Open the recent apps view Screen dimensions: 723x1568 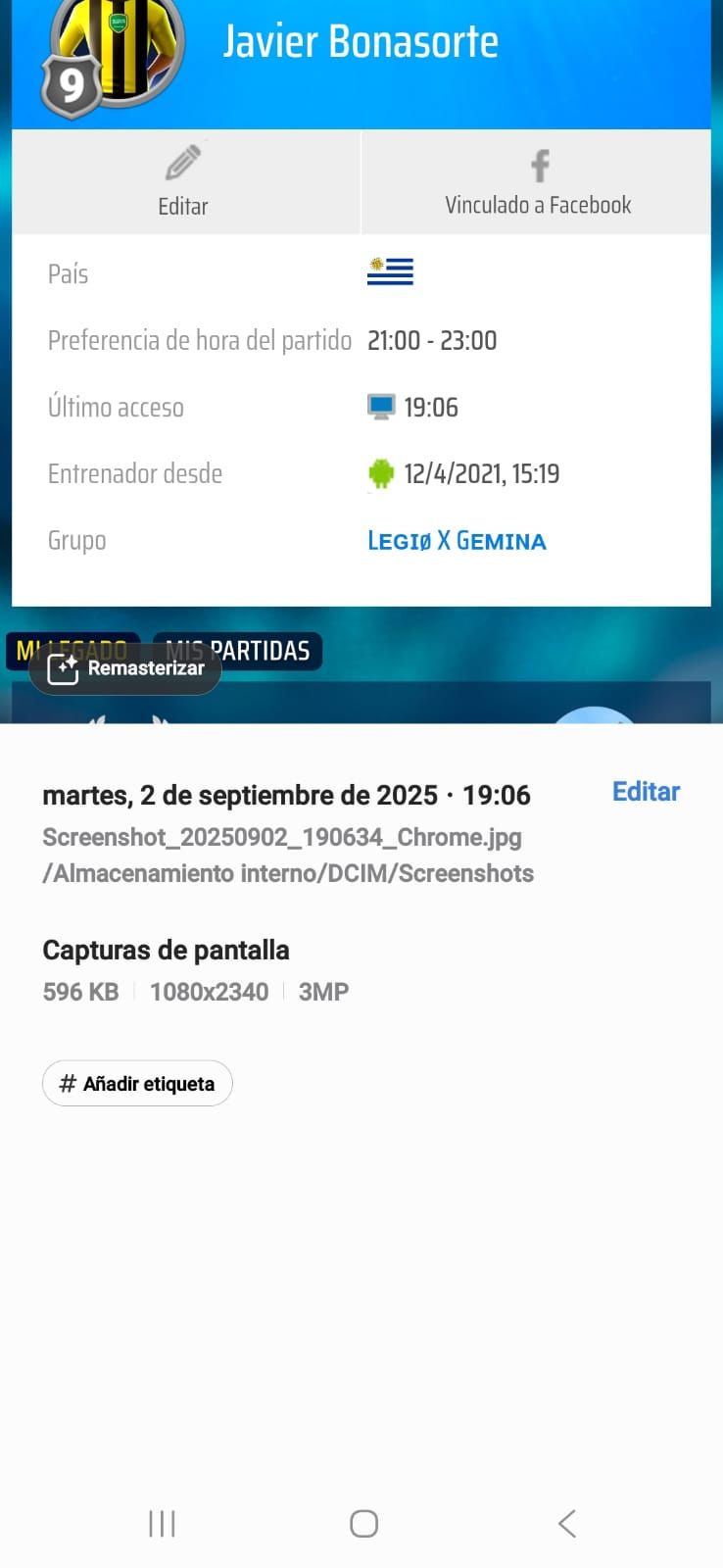(162, 1524)
